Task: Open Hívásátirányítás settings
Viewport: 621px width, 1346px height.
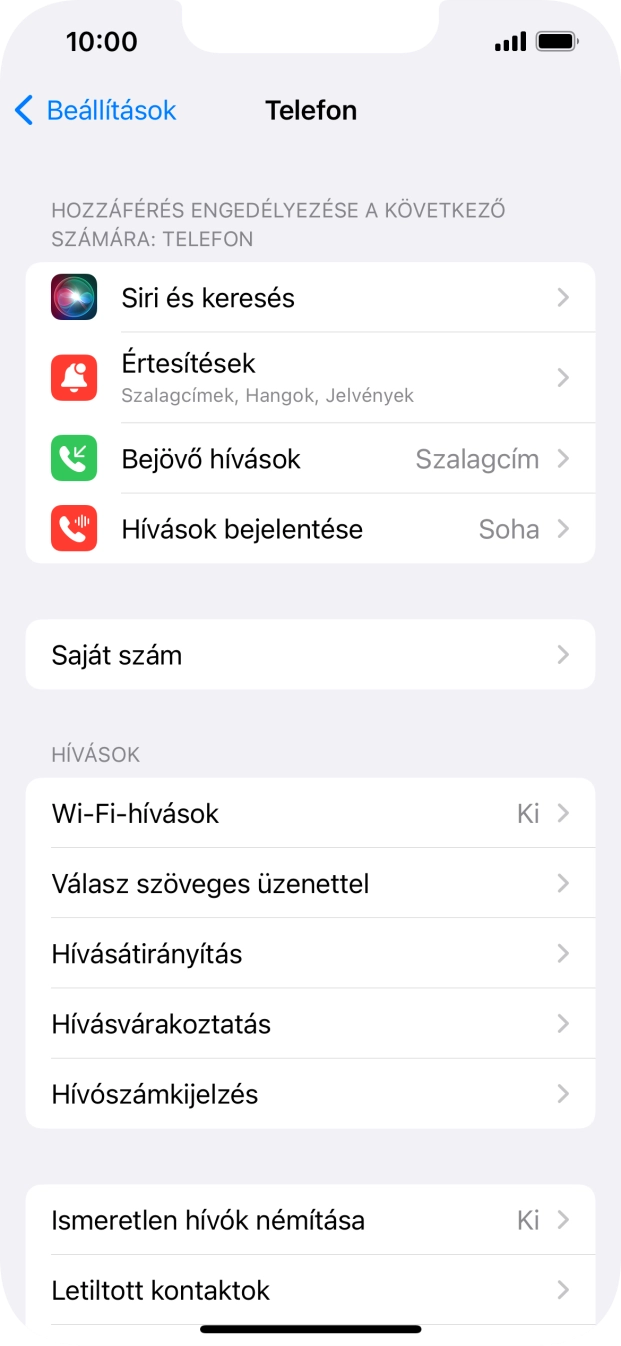Action: point(310,953)
